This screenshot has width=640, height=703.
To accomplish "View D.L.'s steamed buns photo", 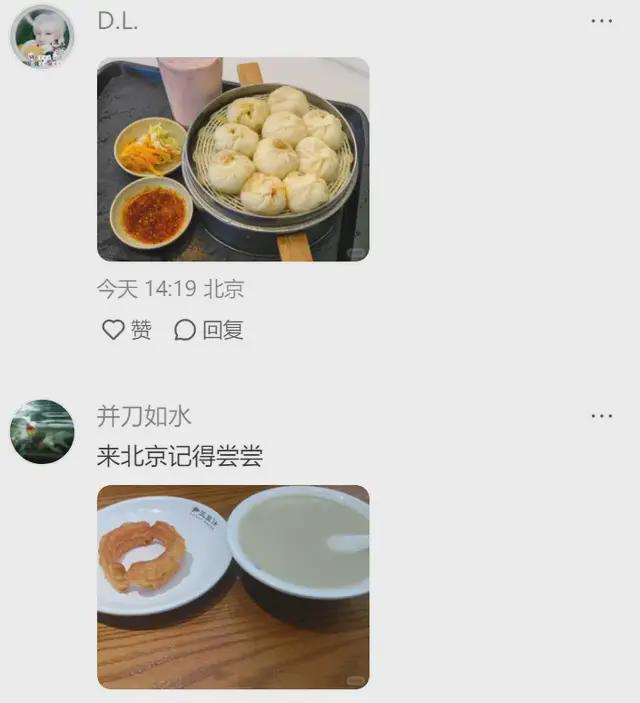I will pos(233,159).
